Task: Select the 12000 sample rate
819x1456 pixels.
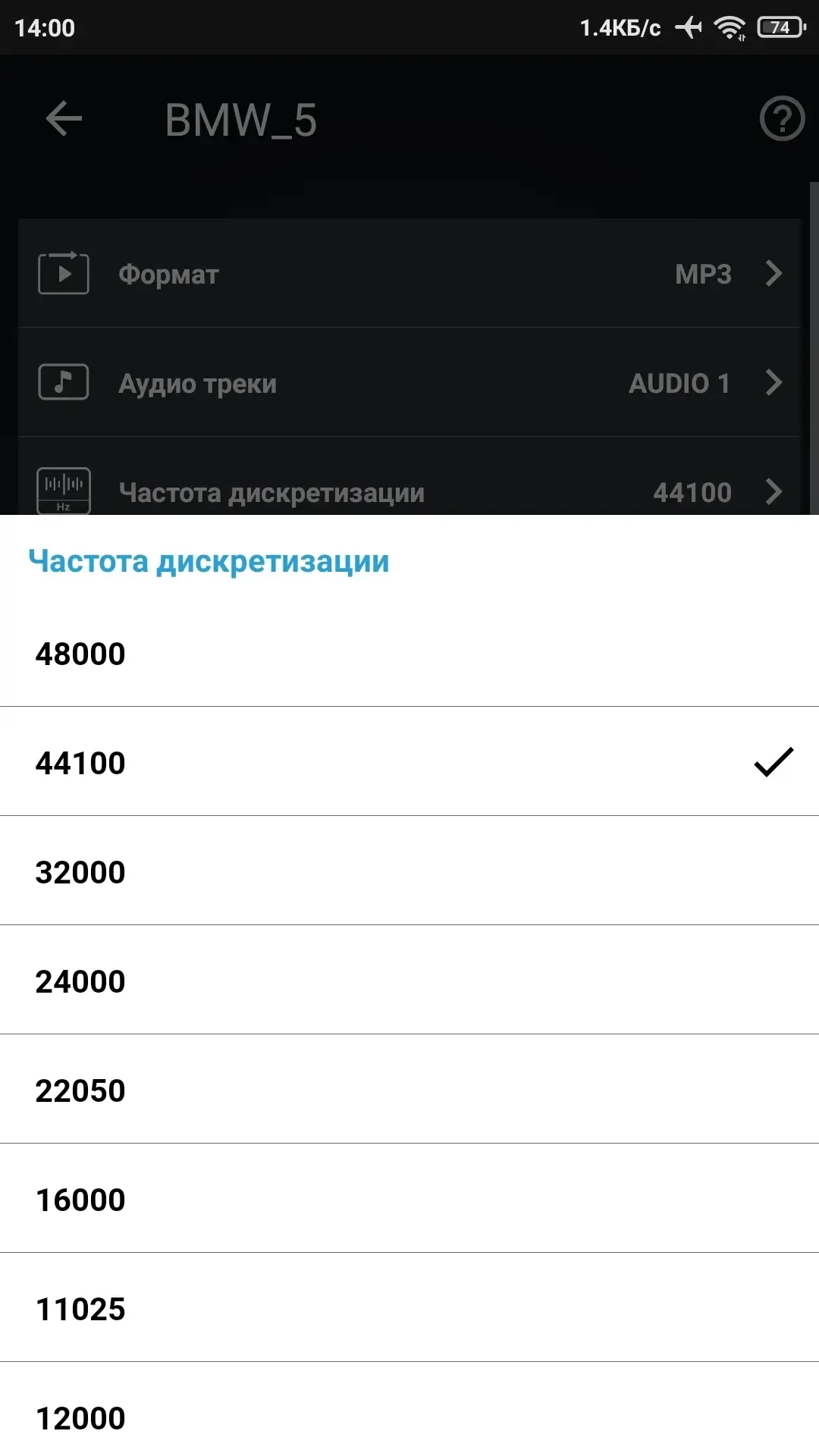Action: 409,1417
